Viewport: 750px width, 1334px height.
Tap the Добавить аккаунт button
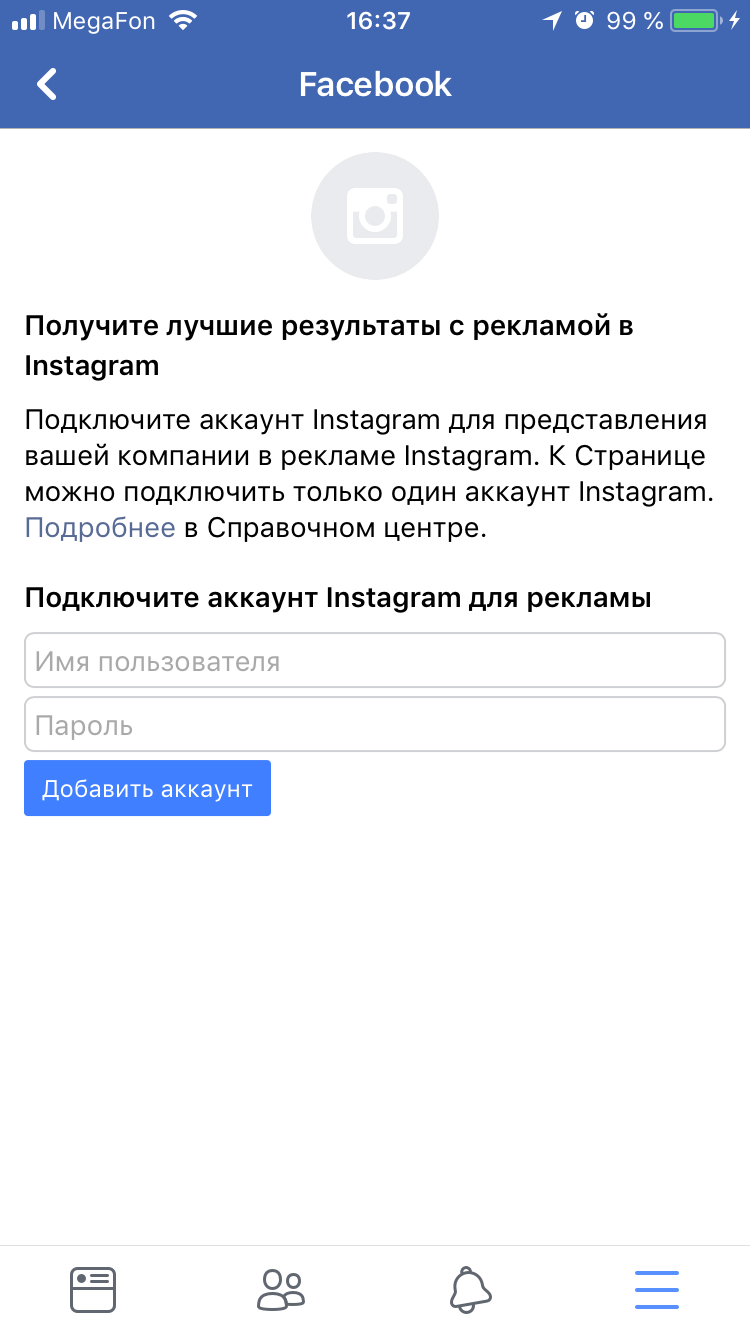[147, 788]
